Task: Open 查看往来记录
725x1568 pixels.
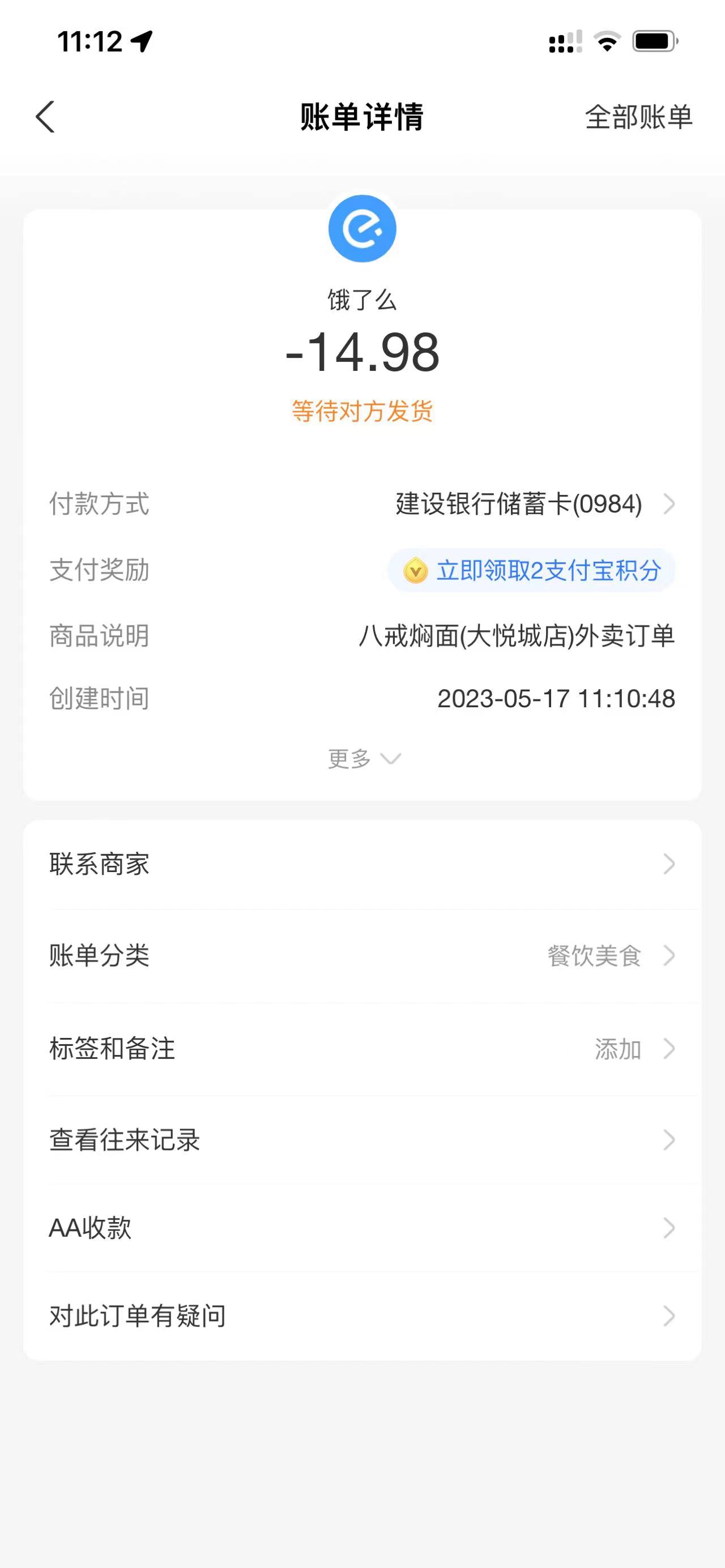Action: 362,1140
